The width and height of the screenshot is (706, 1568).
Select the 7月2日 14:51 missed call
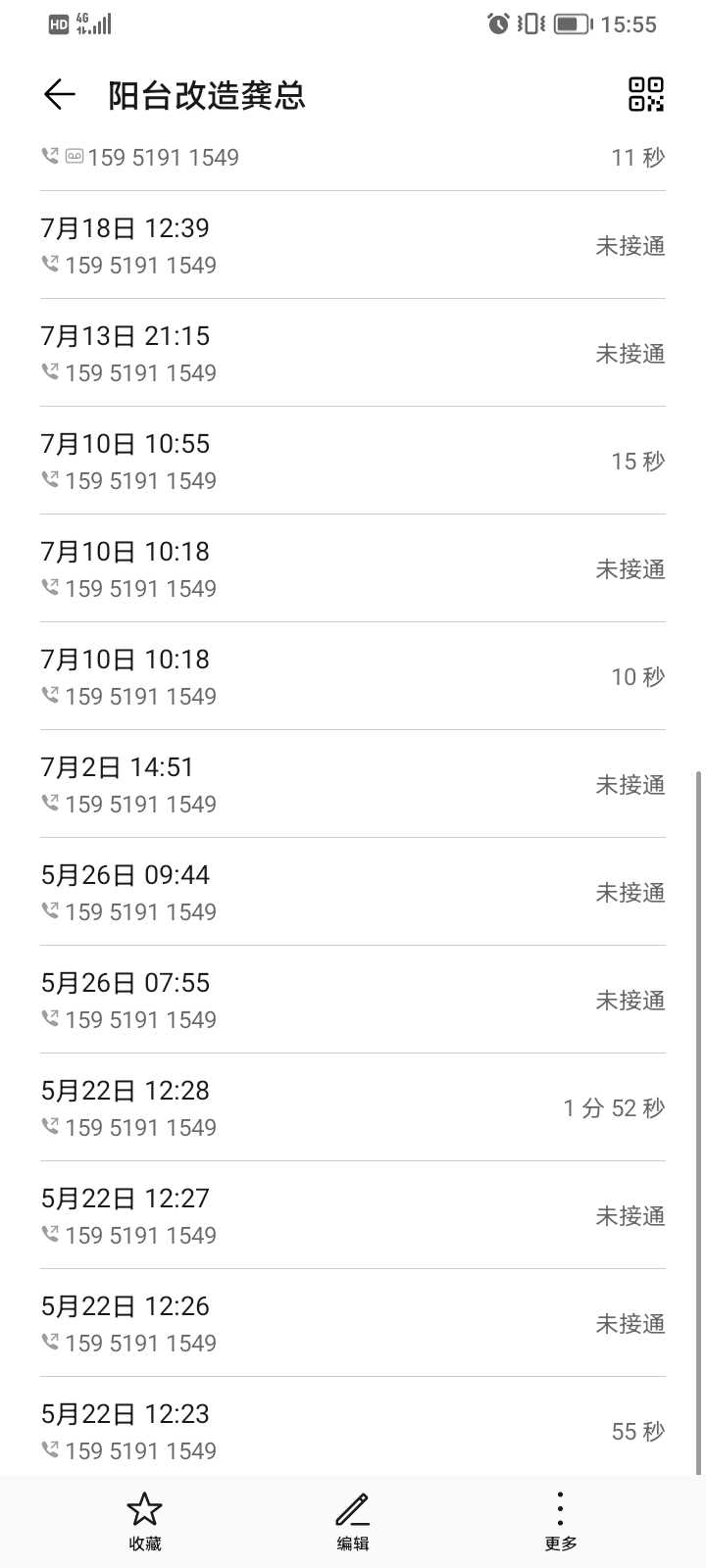pyautogui.click(x=353, y=784)
